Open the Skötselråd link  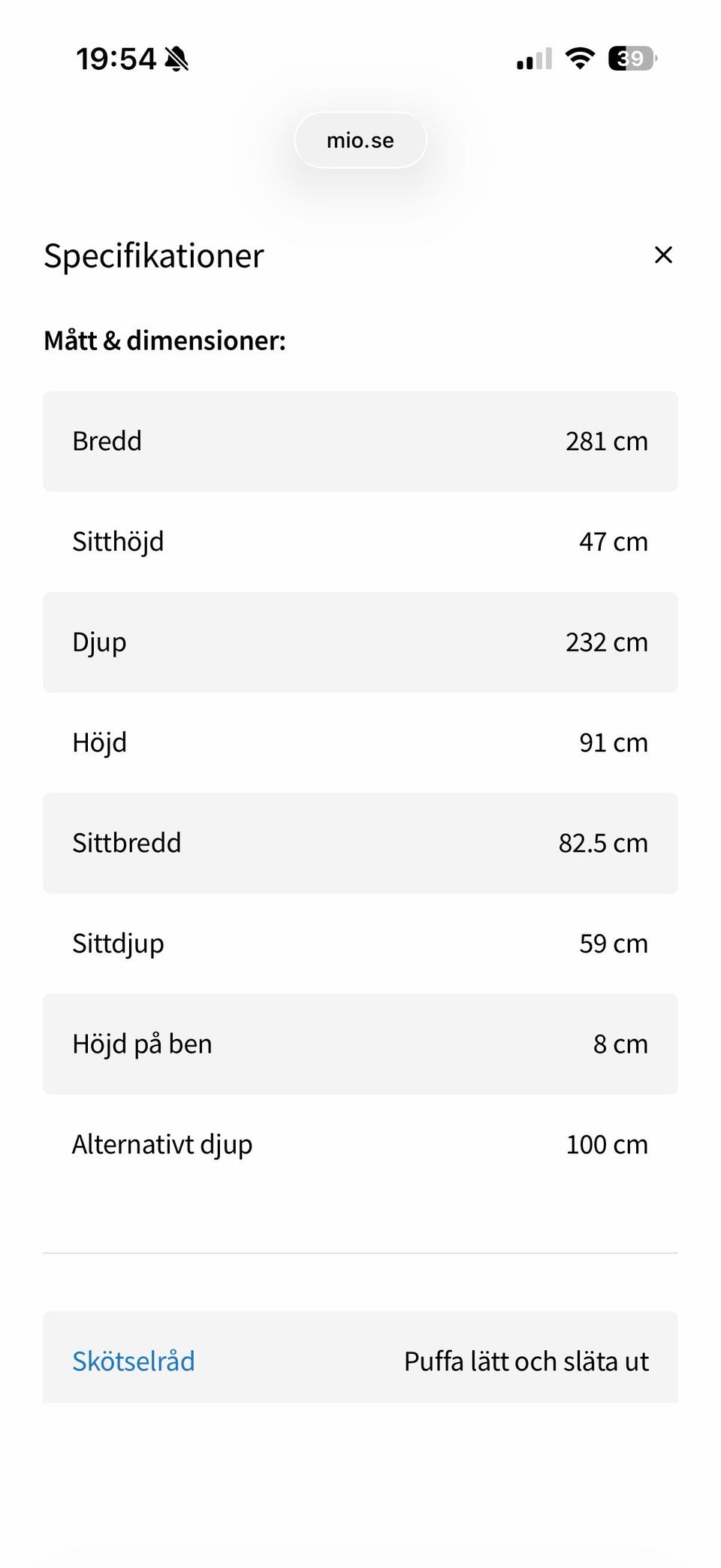pyautogui.click(x=134, y=1361)
